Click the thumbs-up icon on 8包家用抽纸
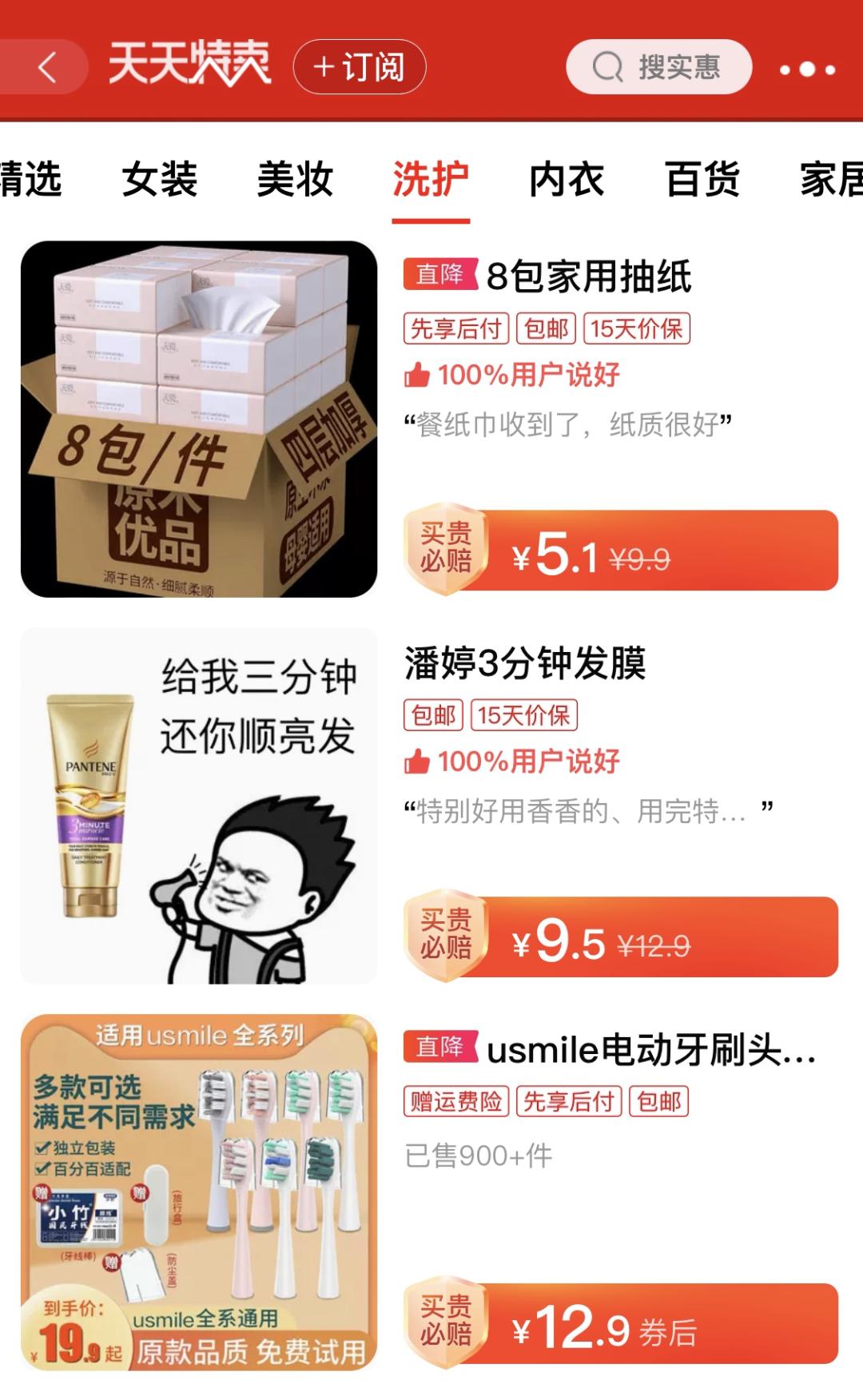Viewport: 863px width, 1400px height. [418, 372]
